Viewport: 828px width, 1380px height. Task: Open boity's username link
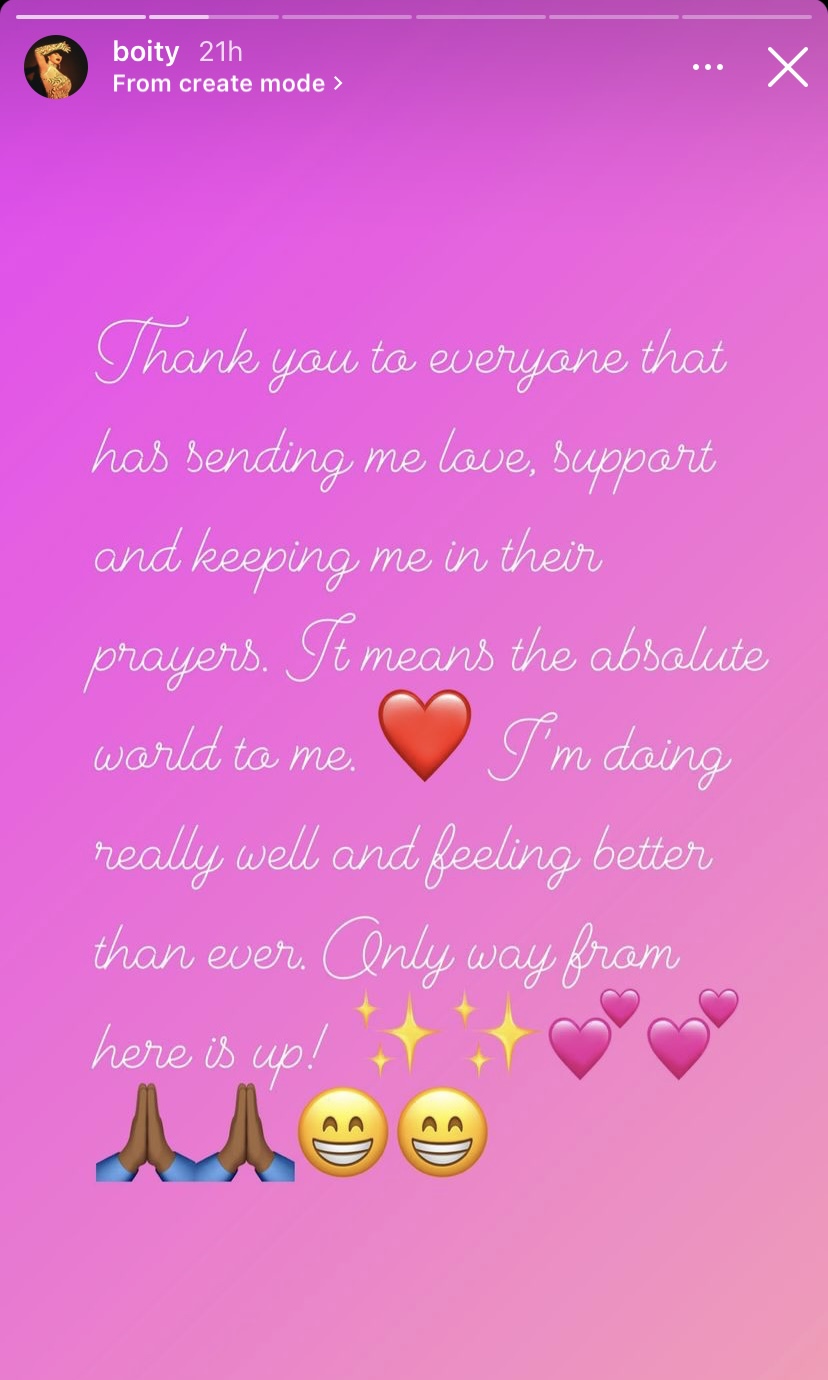pos(146,52)
